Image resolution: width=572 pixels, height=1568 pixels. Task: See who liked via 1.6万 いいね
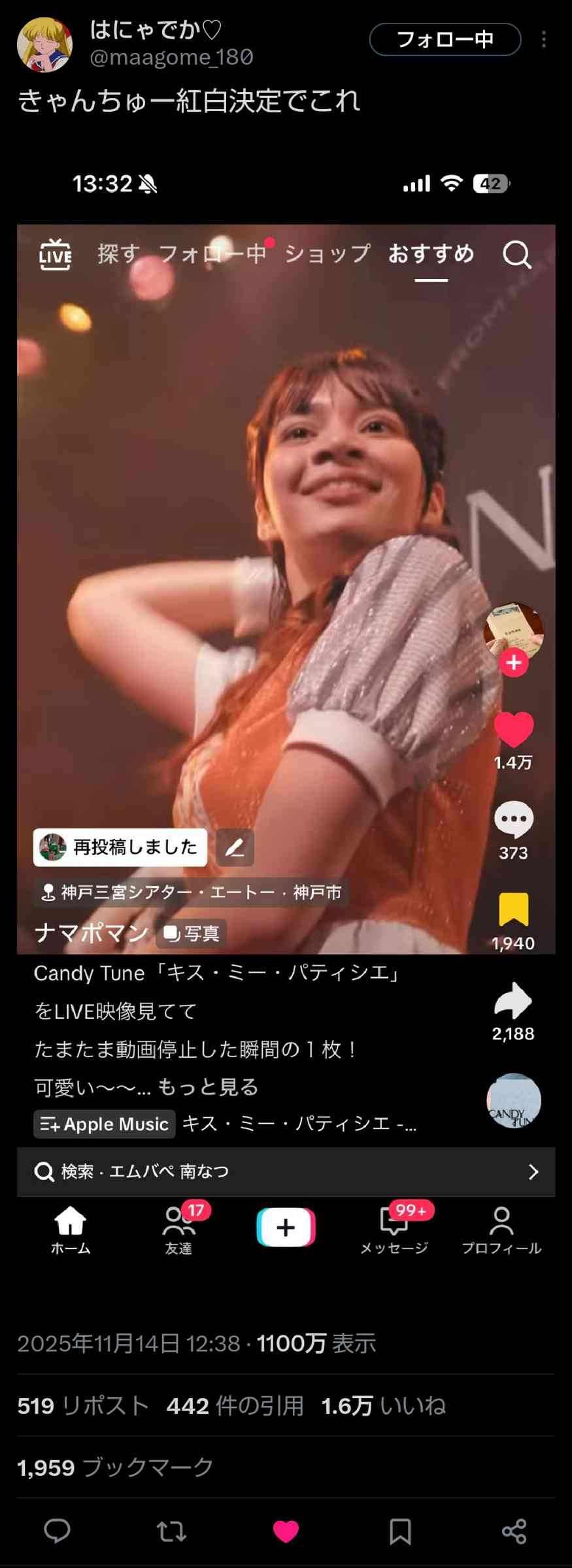click(x=383, y=1405)
